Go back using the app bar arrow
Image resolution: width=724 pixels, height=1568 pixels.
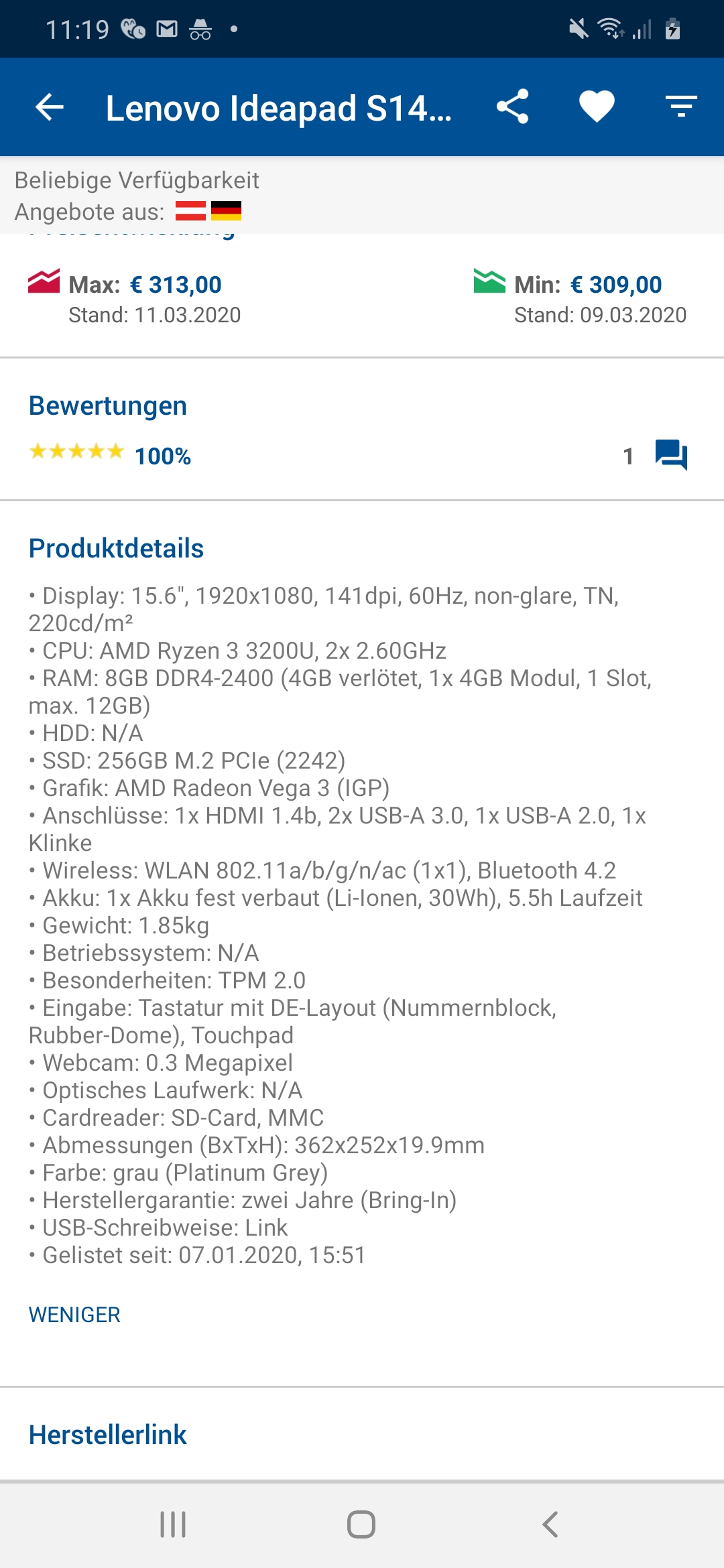(x=48, y=107)
